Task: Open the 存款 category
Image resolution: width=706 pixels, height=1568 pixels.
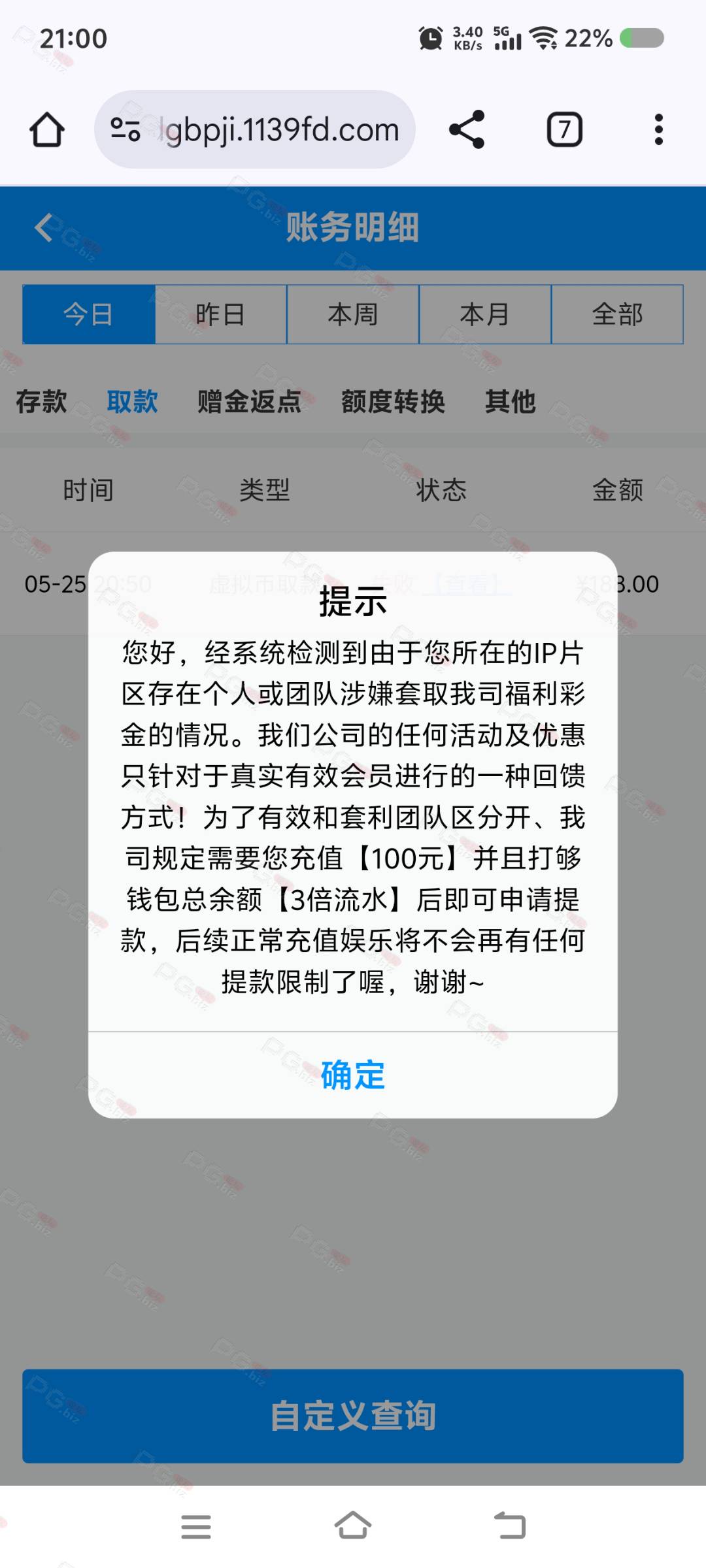Action: tap(42, 401)
